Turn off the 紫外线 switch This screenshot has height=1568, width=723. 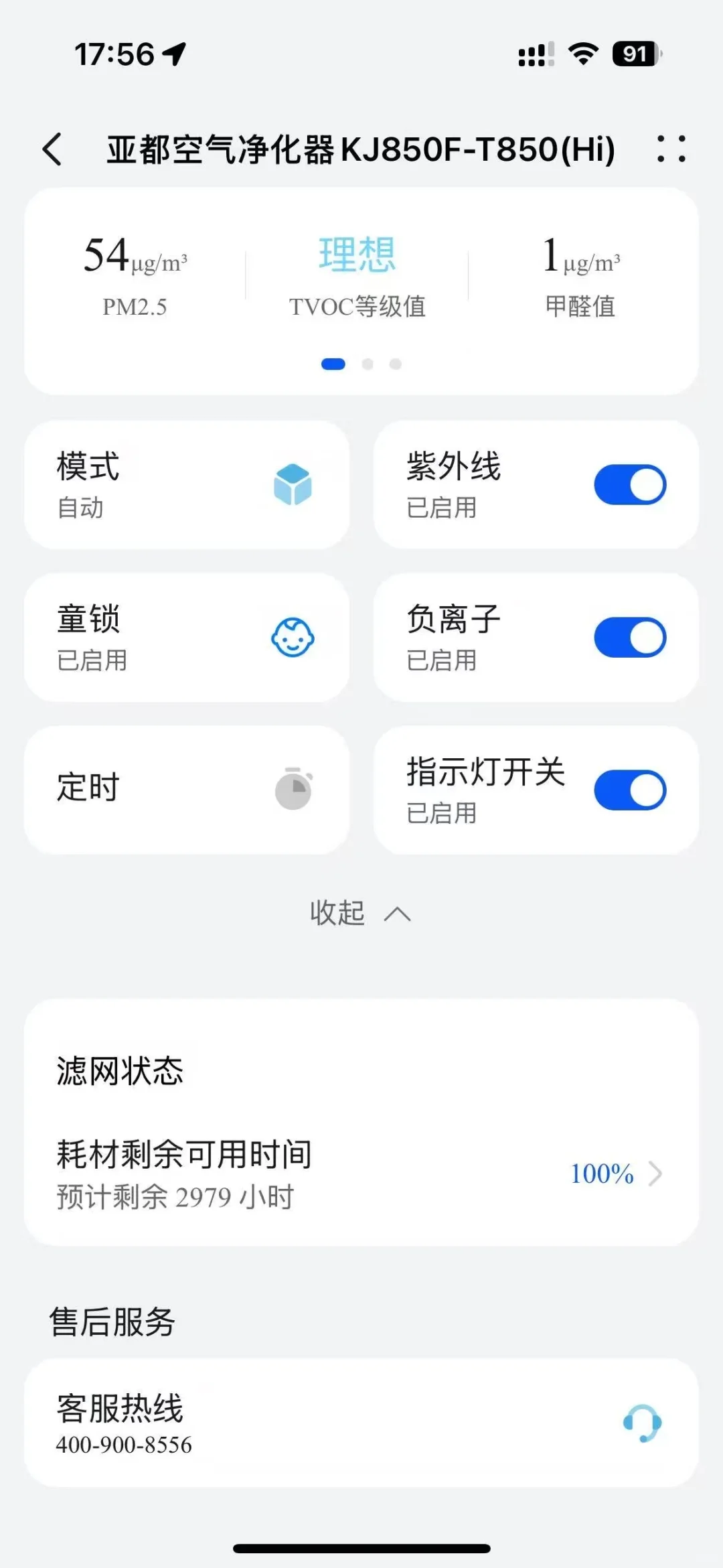click(x=629, y=485)
